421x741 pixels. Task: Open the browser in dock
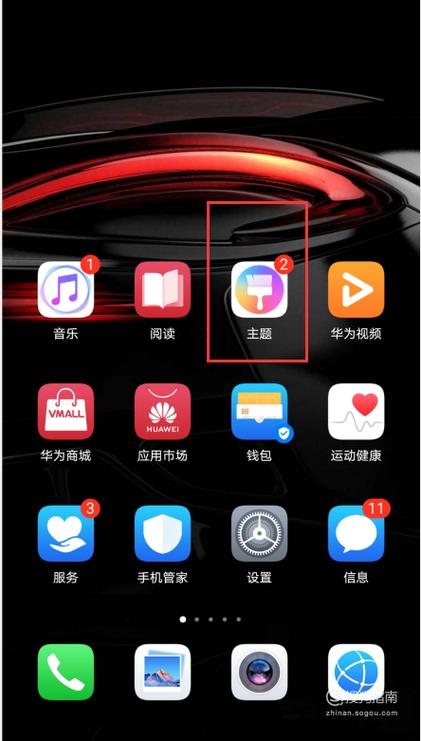356,672
